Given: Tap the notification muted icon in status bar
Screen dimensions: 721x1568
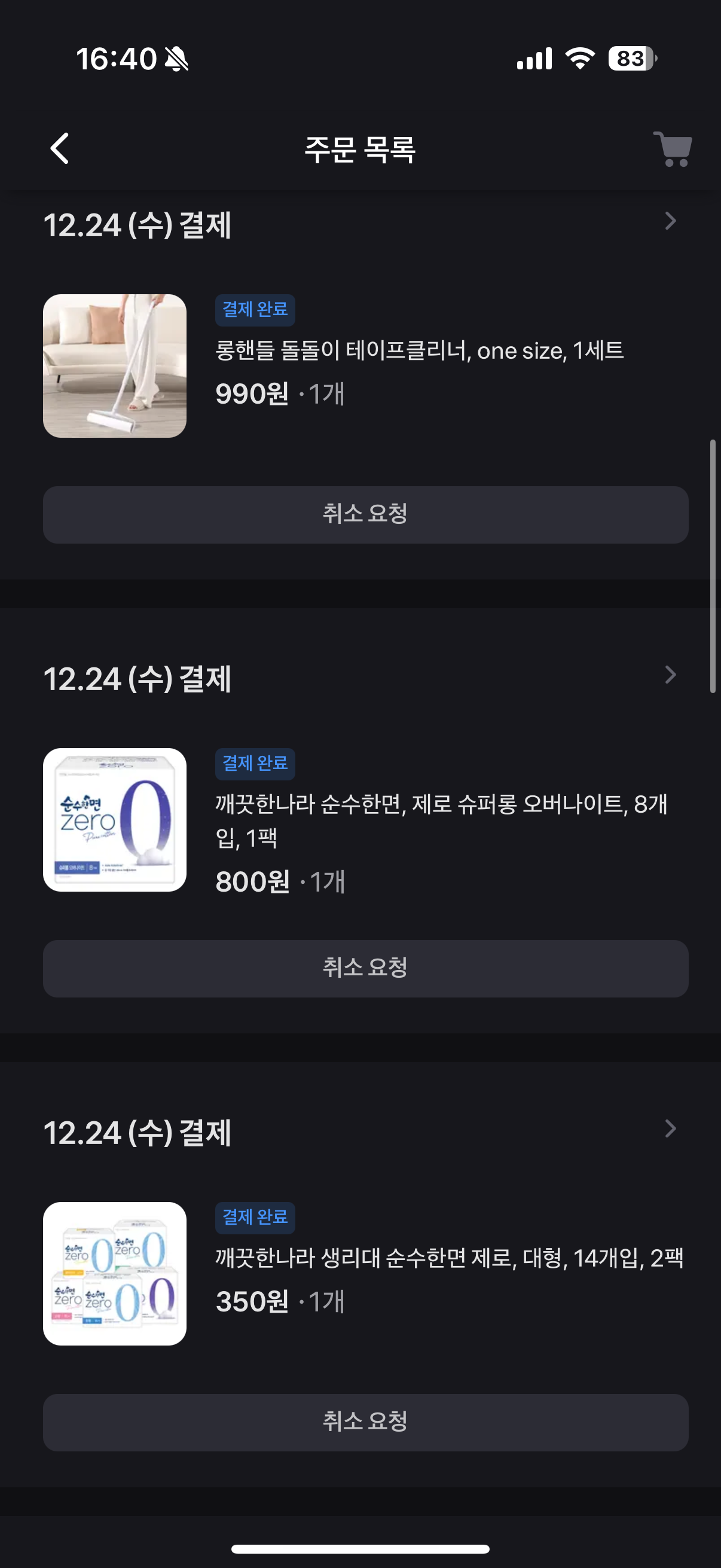Looking at the screenshot, I should pos(175,59).
